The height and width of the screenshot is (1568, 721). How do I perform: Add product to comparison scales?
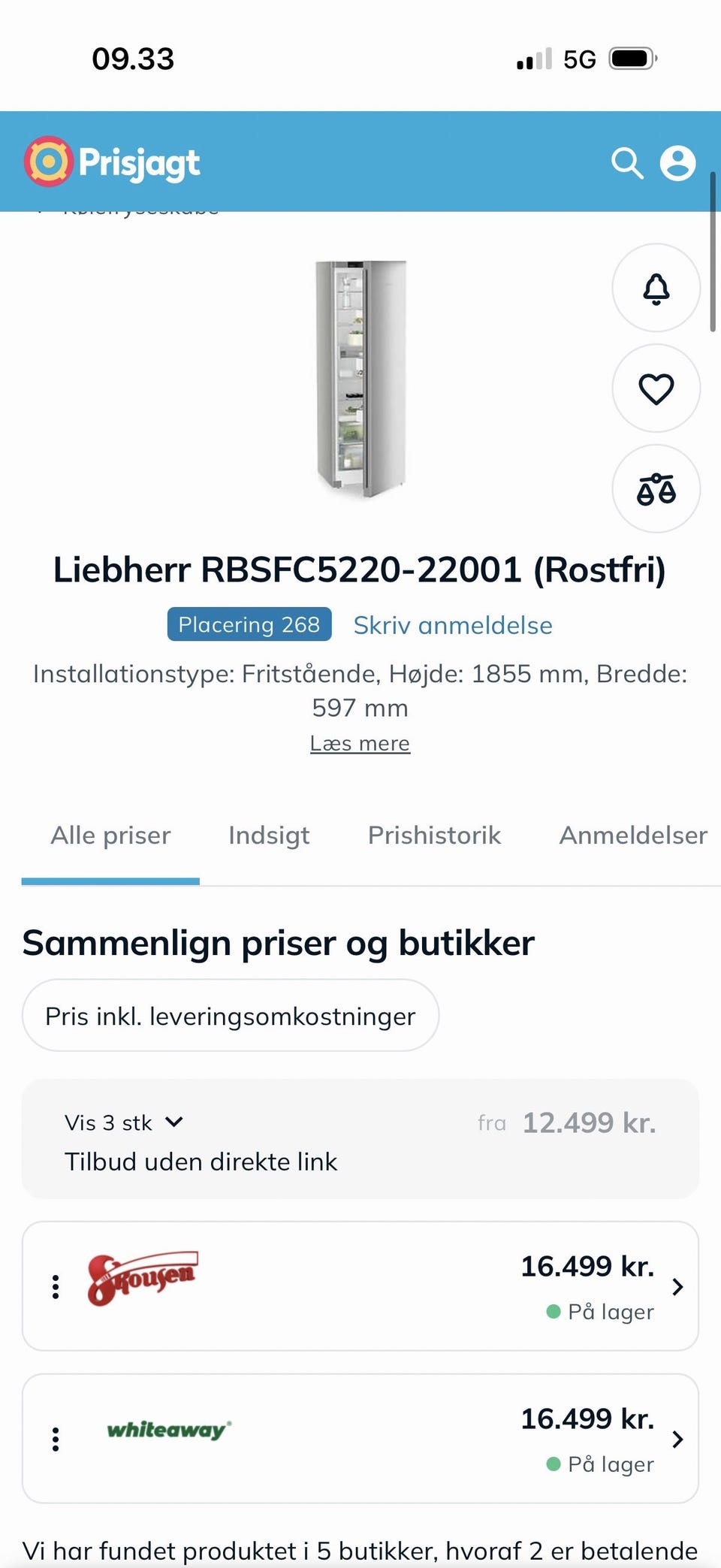[656, 489]
